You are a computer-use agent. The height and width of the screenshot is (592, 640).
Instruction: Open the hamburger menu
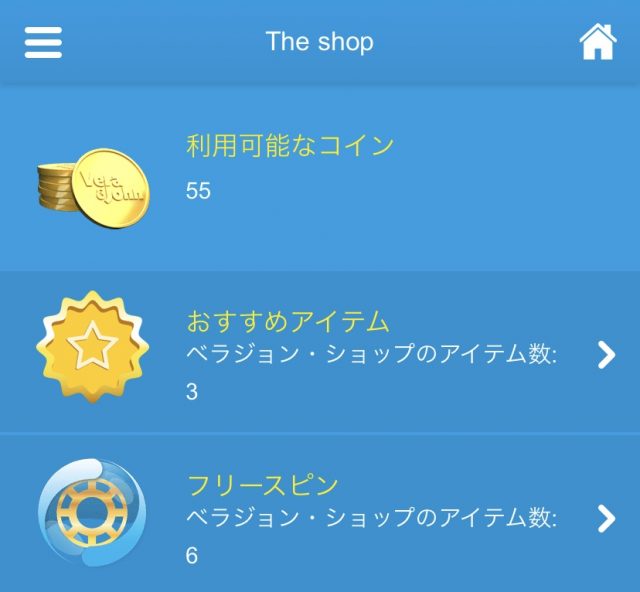43,42
